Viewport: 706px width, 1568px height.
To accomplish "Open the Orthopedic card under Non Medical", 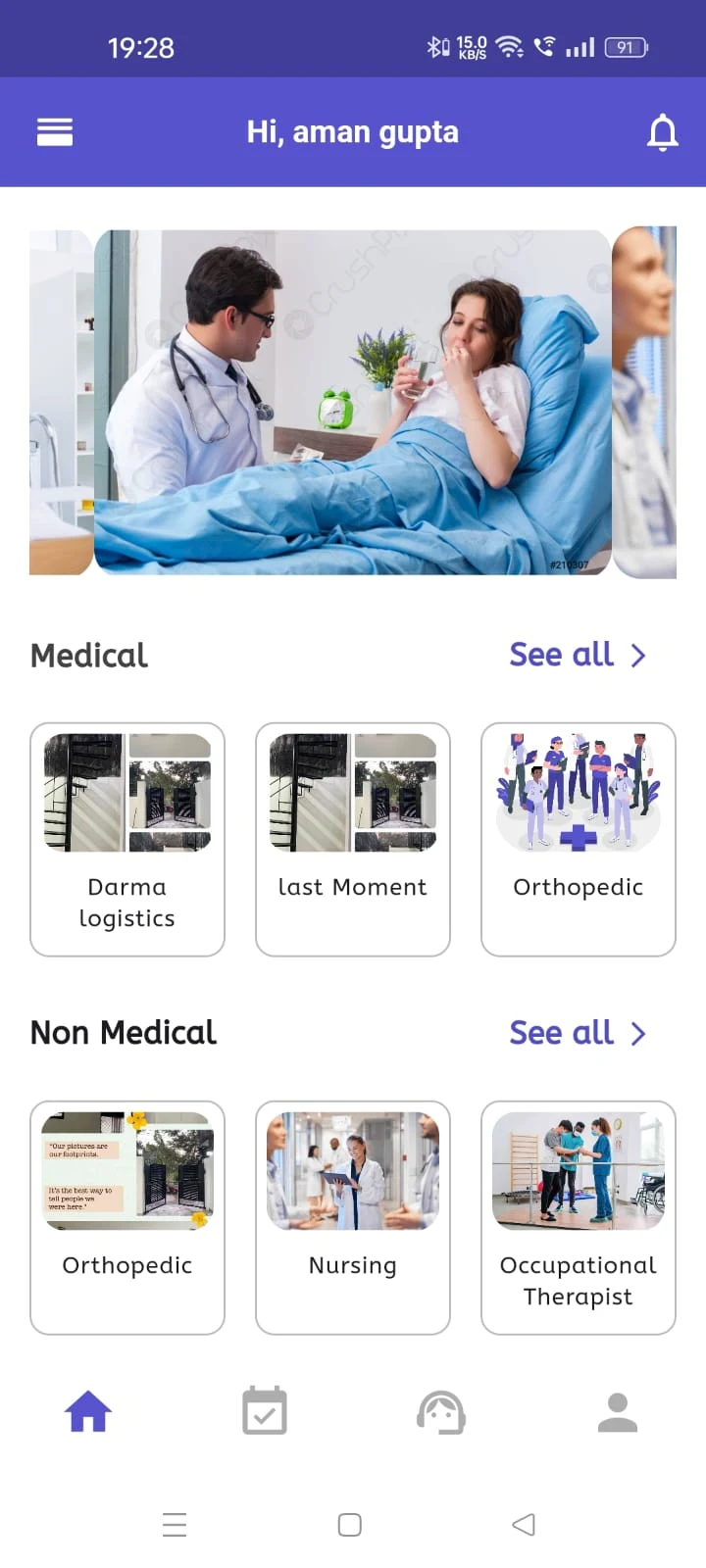I will tap(127, 1217).
